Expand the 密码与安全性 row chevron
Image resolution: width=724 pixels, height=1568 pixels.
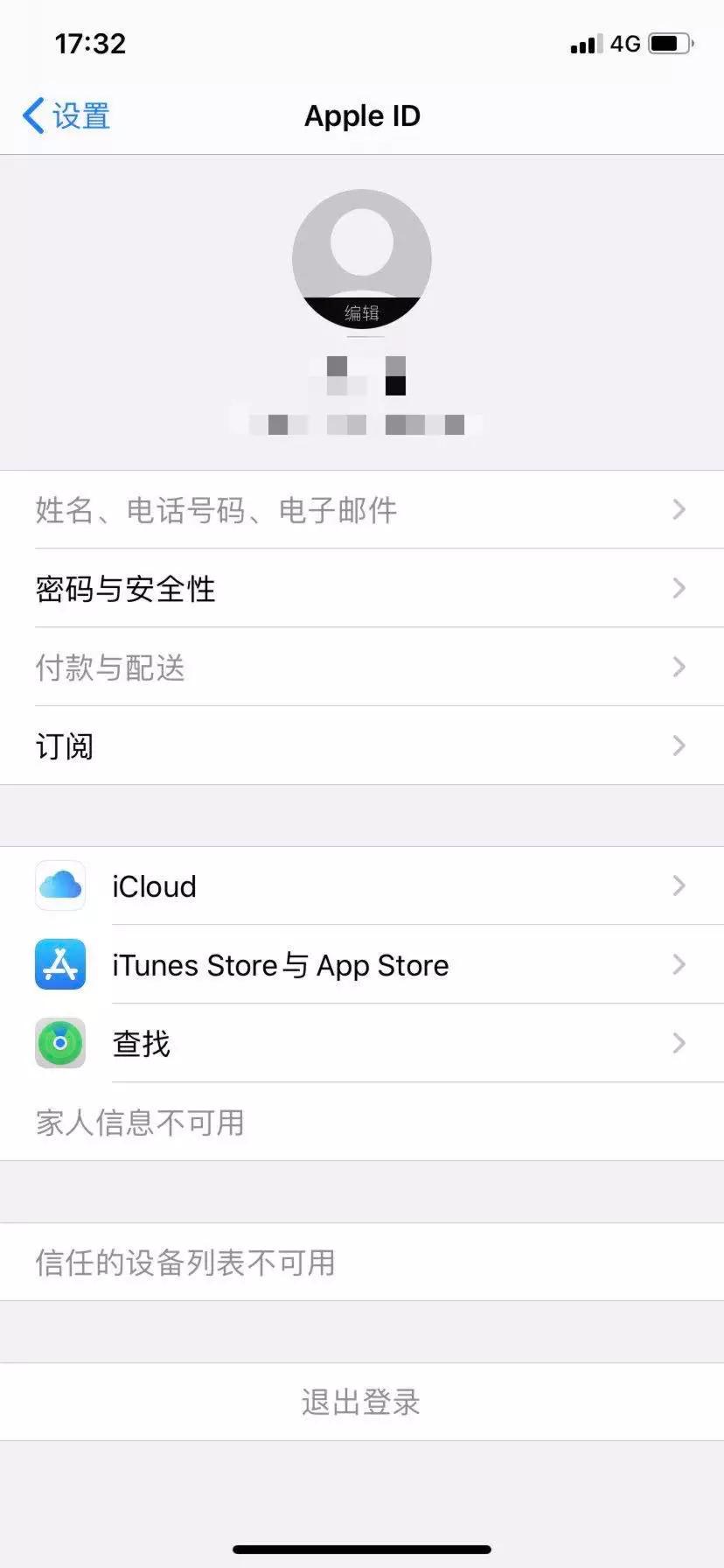click(x=679, y=589)
